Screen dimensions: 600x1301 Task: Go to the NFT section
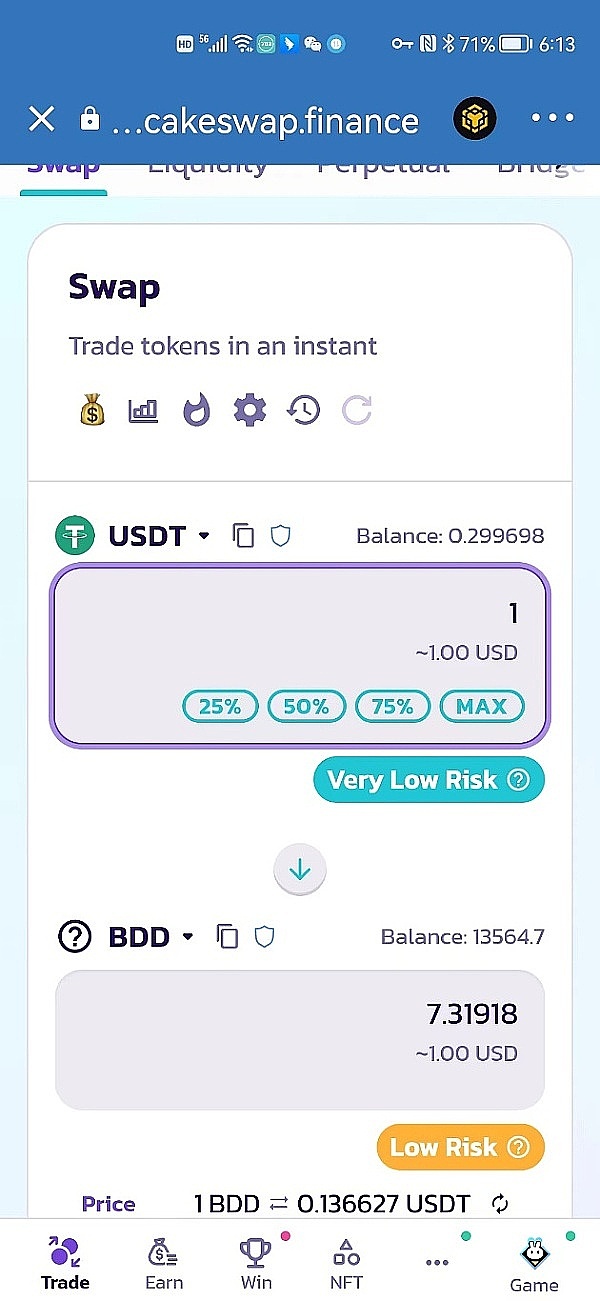[346, 1263]
